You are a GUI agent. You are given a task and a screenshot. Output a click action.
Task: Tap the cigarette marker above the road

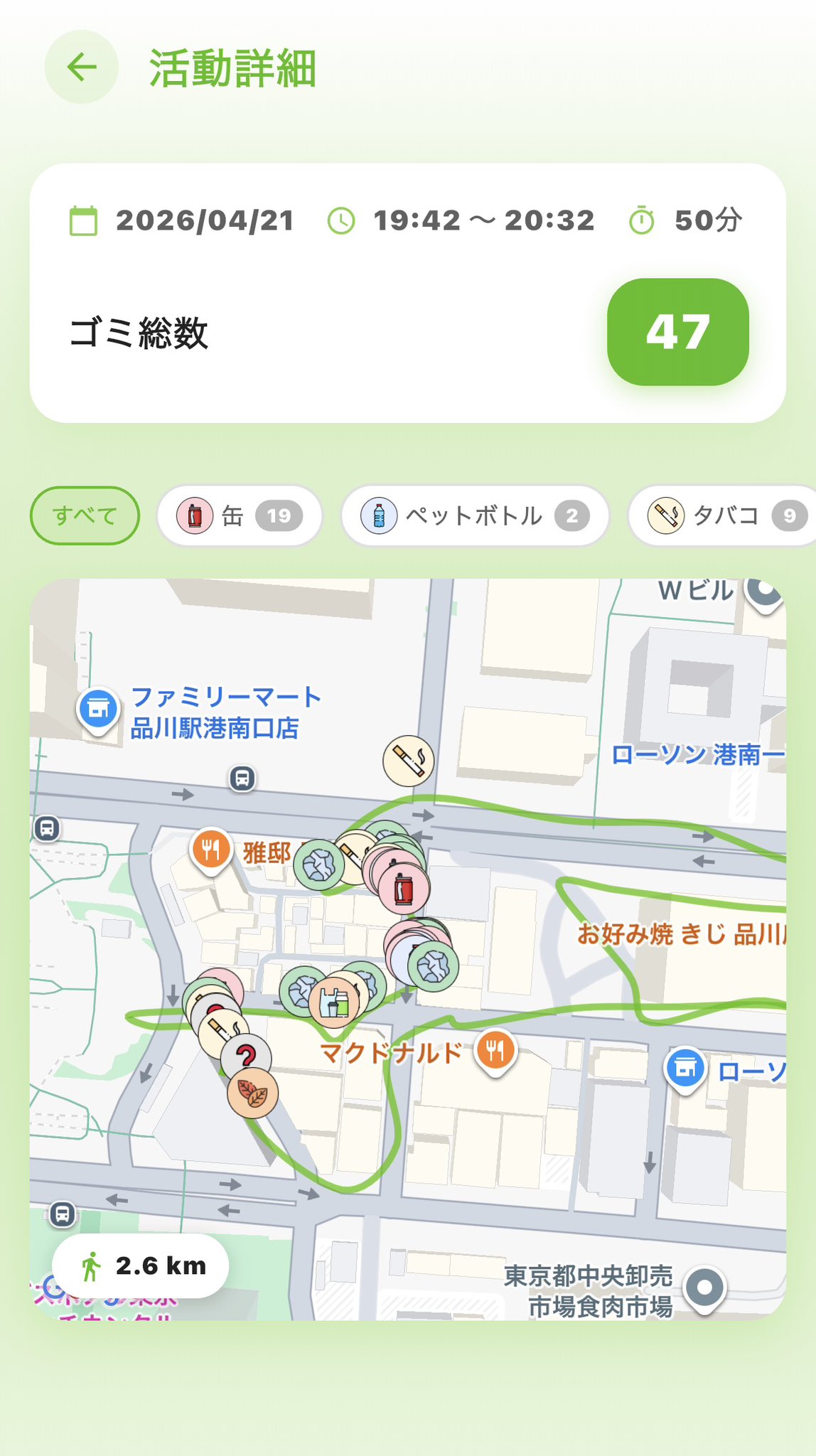(x=409, y=761)
